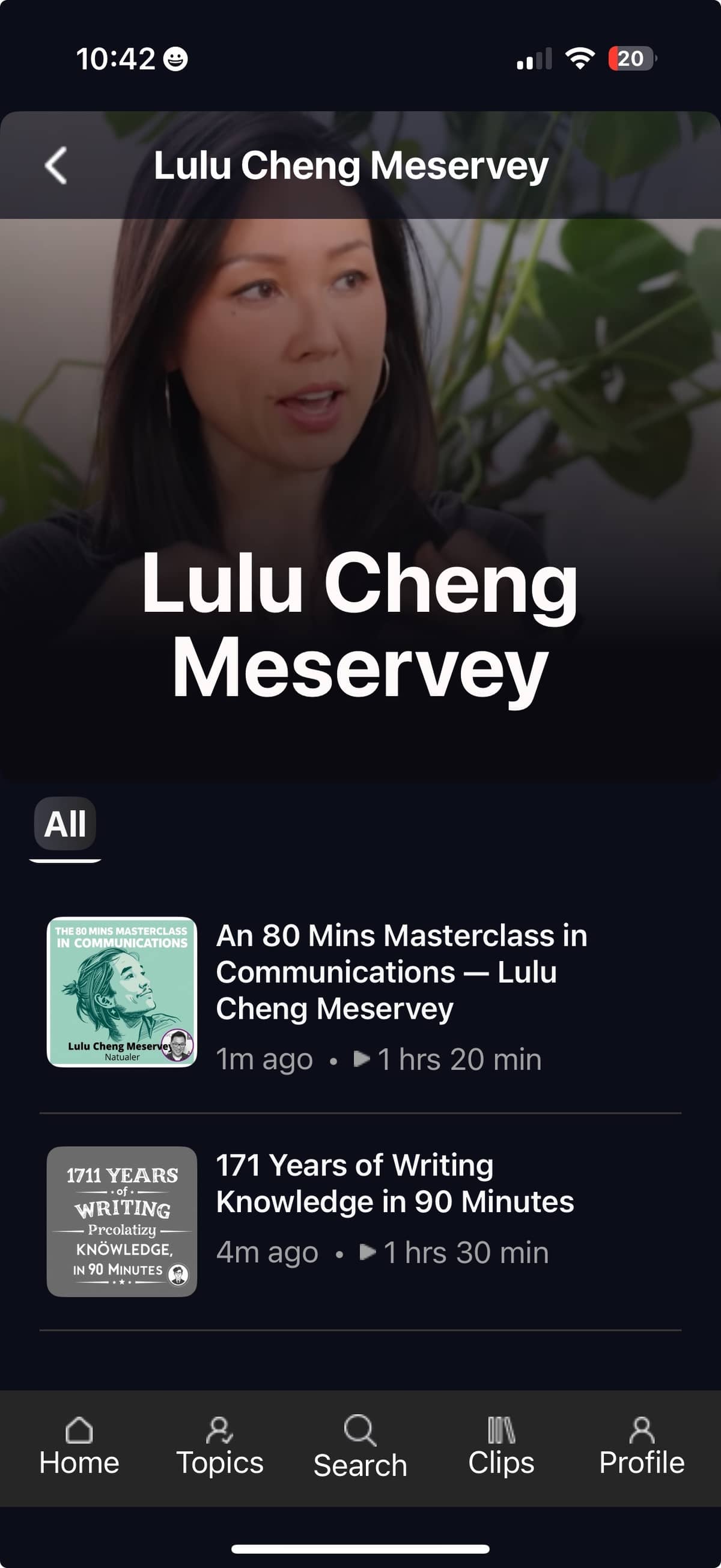Switch to the Topics tab
Screen dimensions: 721x1568
tap(220, 1447)
